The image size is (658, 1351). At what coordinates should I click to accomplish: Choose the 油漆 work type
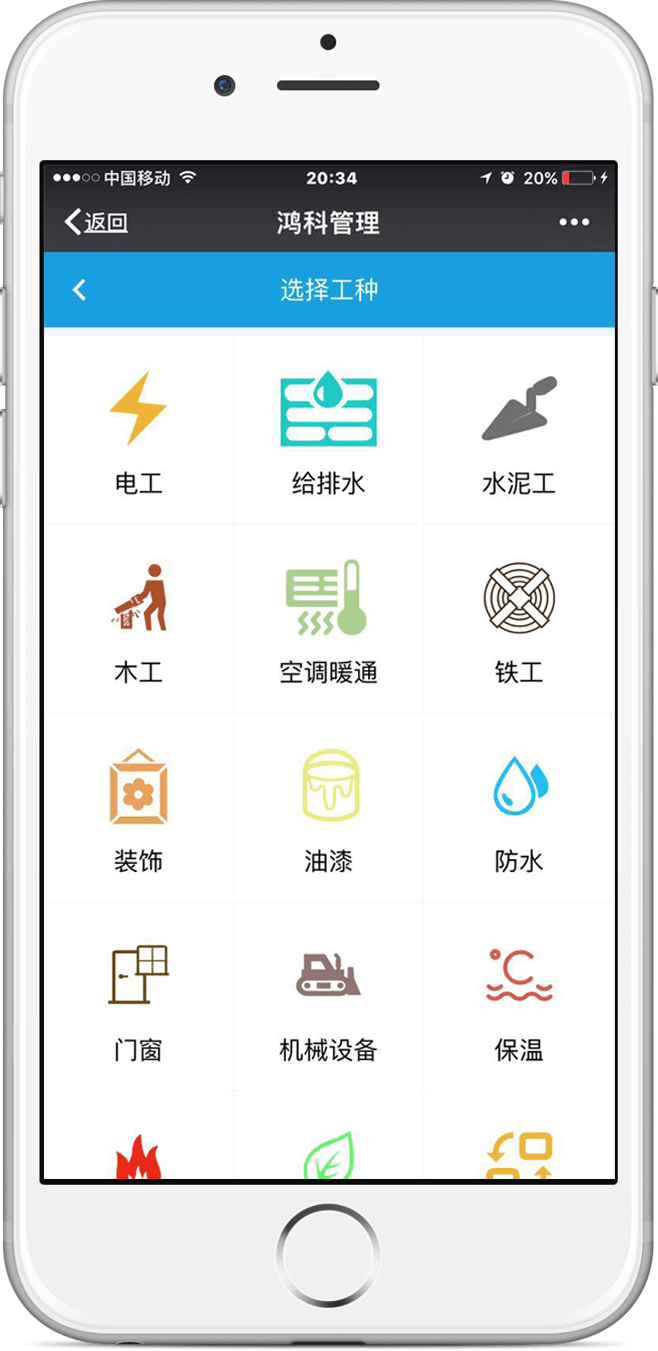coord(328,808)
